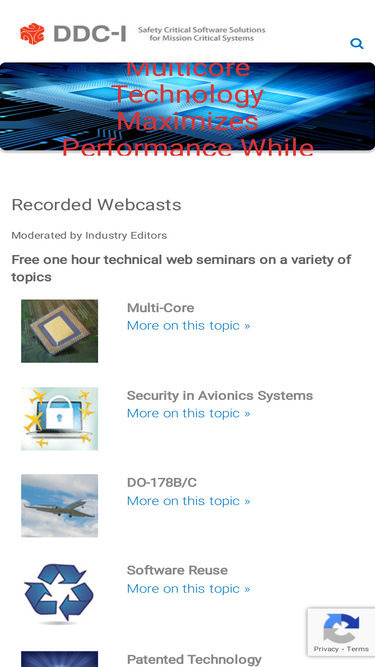
Task: Tap the reCAPTCHA Privacy link
Action: [x=326, y=649]
